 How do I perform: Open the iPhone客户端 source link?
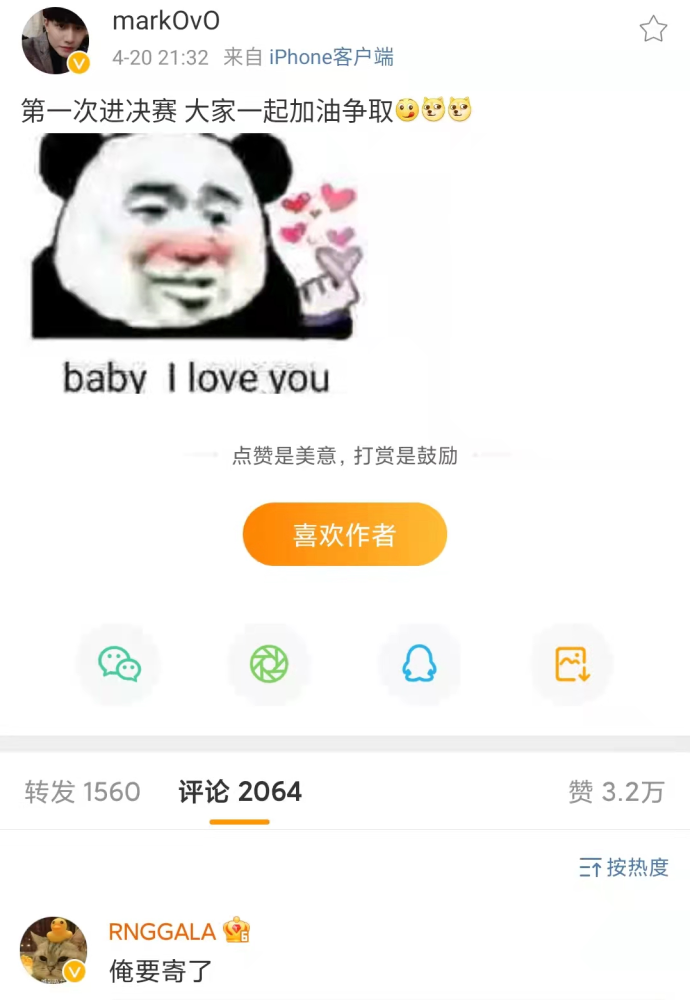point(331,57)
